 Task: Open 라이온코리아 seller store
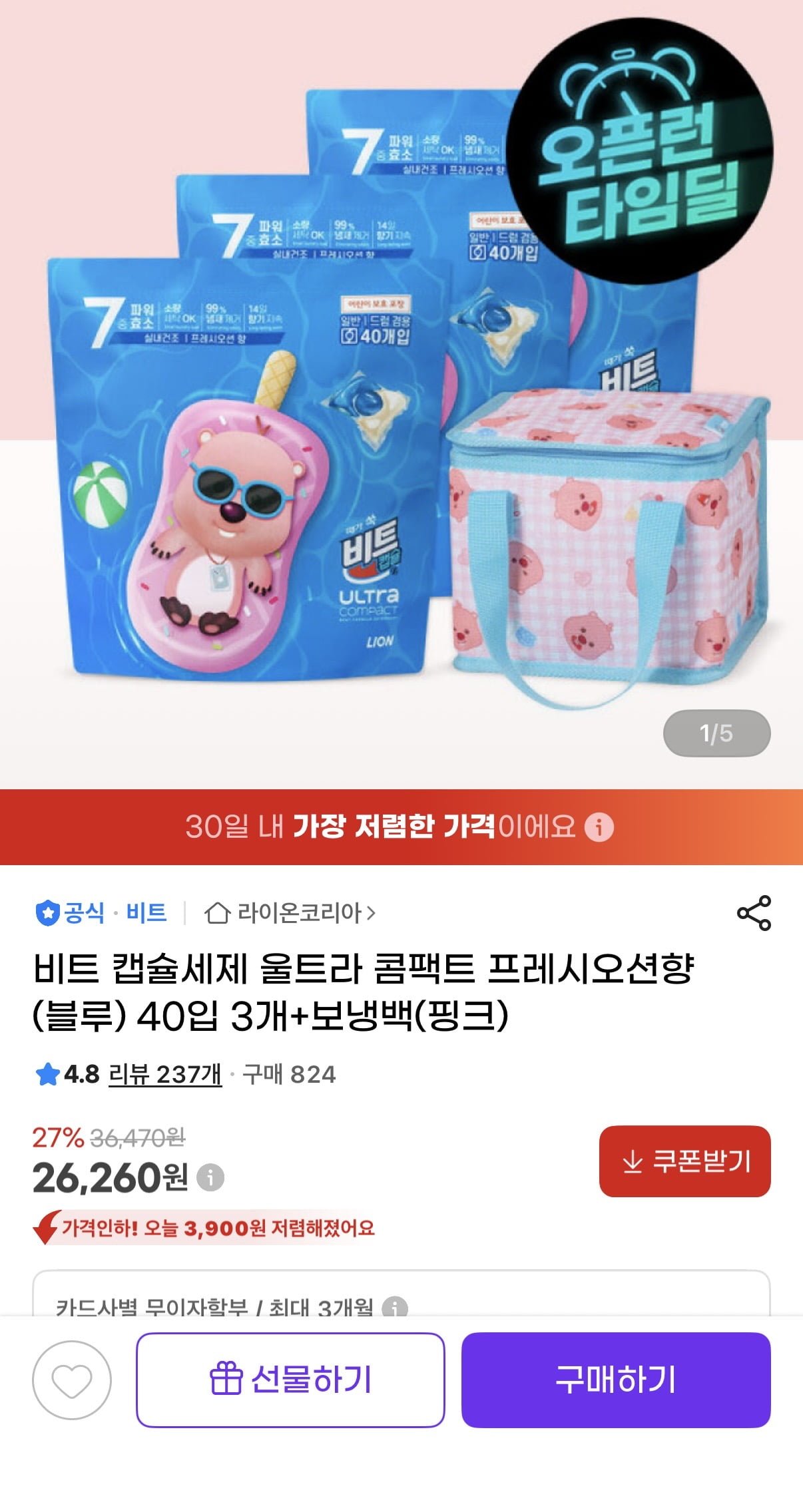tap(290, 913)
